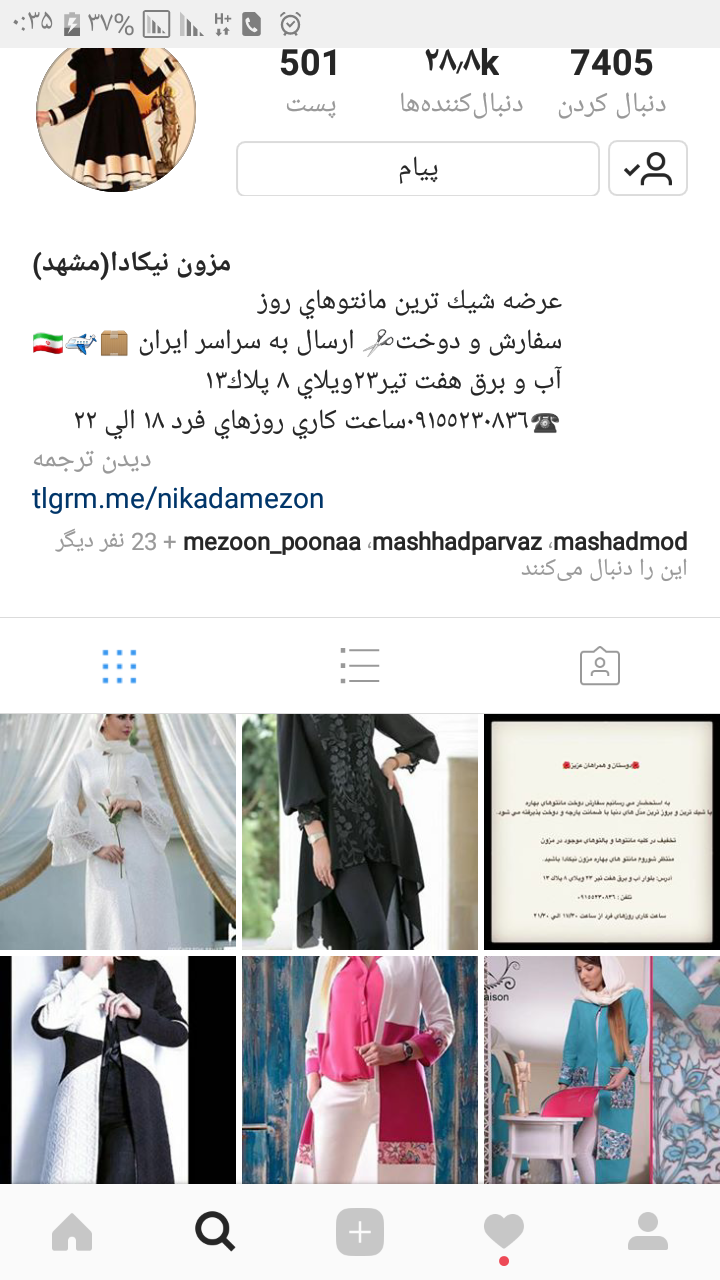Screen dimensions: 720x1280
Task: Go to the home feed
Action: click(x=72, y=1233)
